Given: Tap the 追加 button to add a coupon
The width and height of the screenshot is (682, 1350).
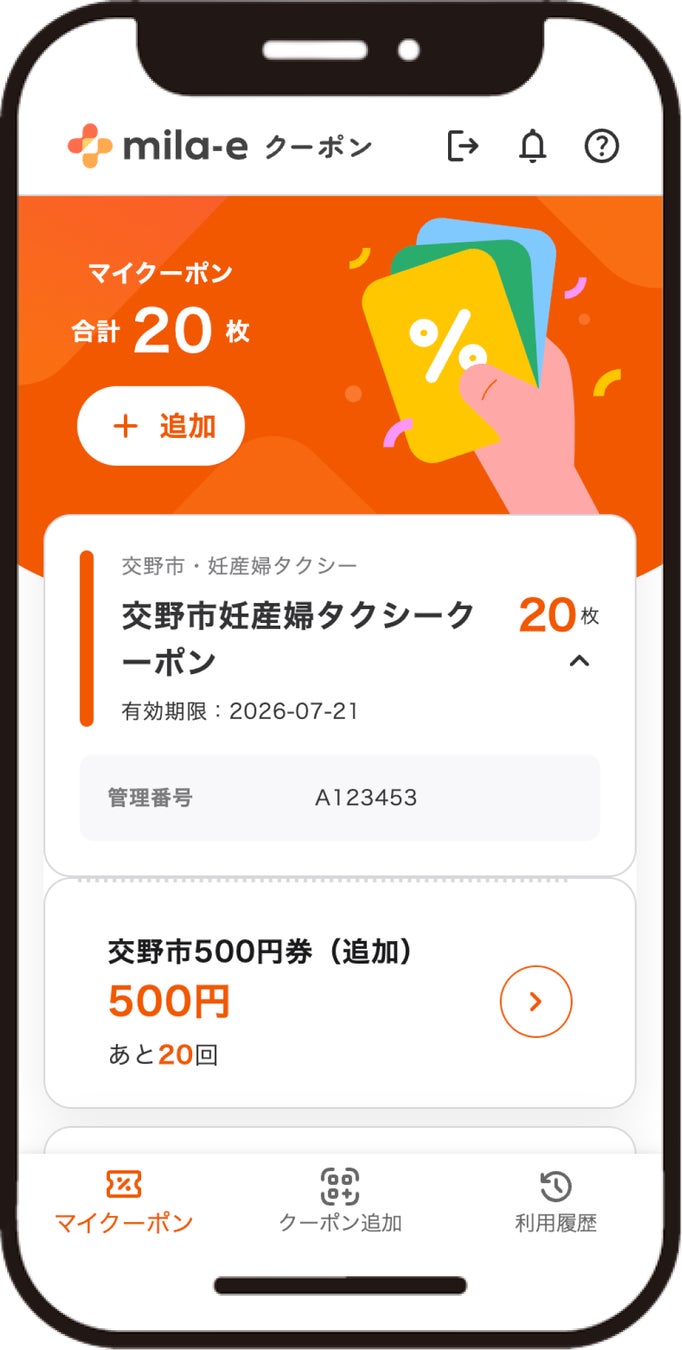Looking at the screenshot, I should click(161, 426).
